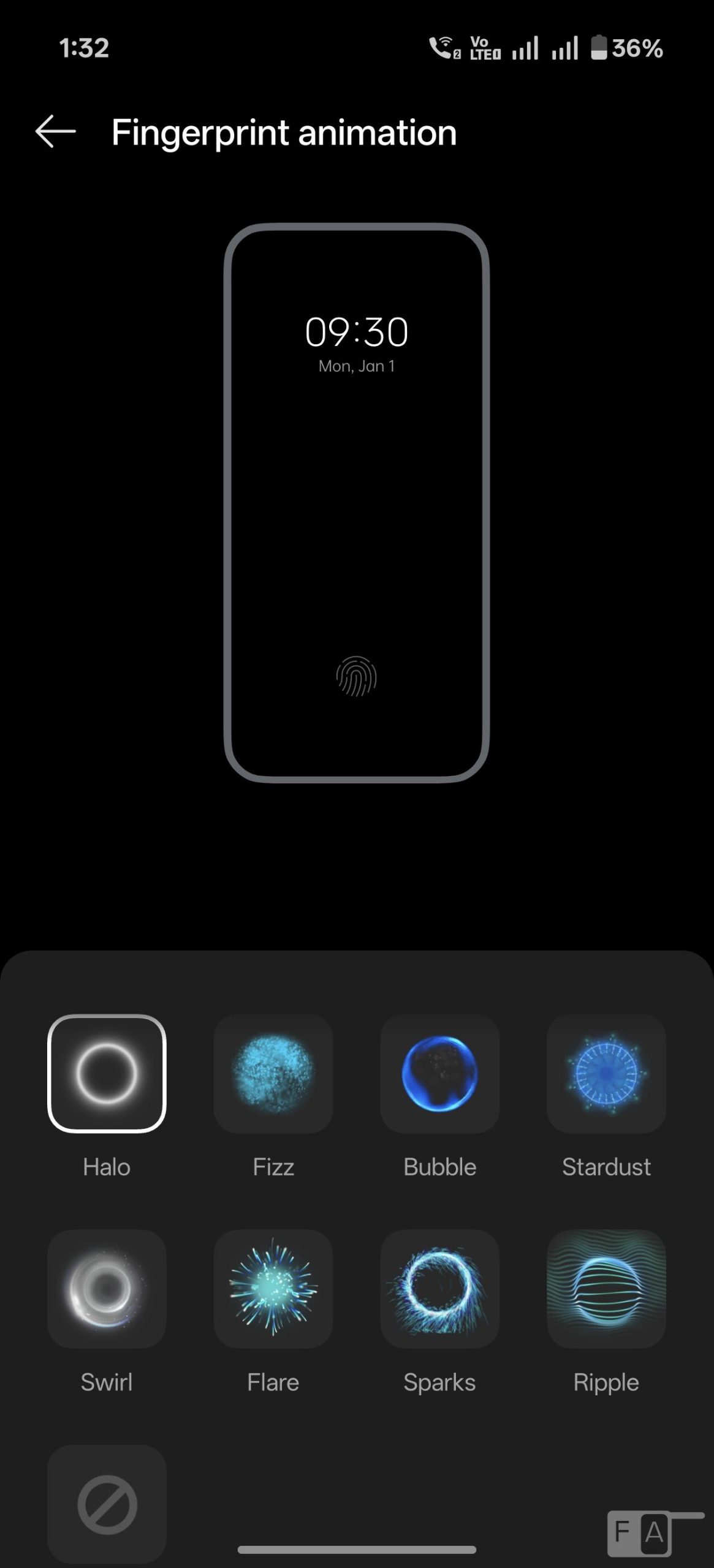The image size is (714, 1568).
Task: Choose the no-animation option
Action: click(x=107, y=1504)
